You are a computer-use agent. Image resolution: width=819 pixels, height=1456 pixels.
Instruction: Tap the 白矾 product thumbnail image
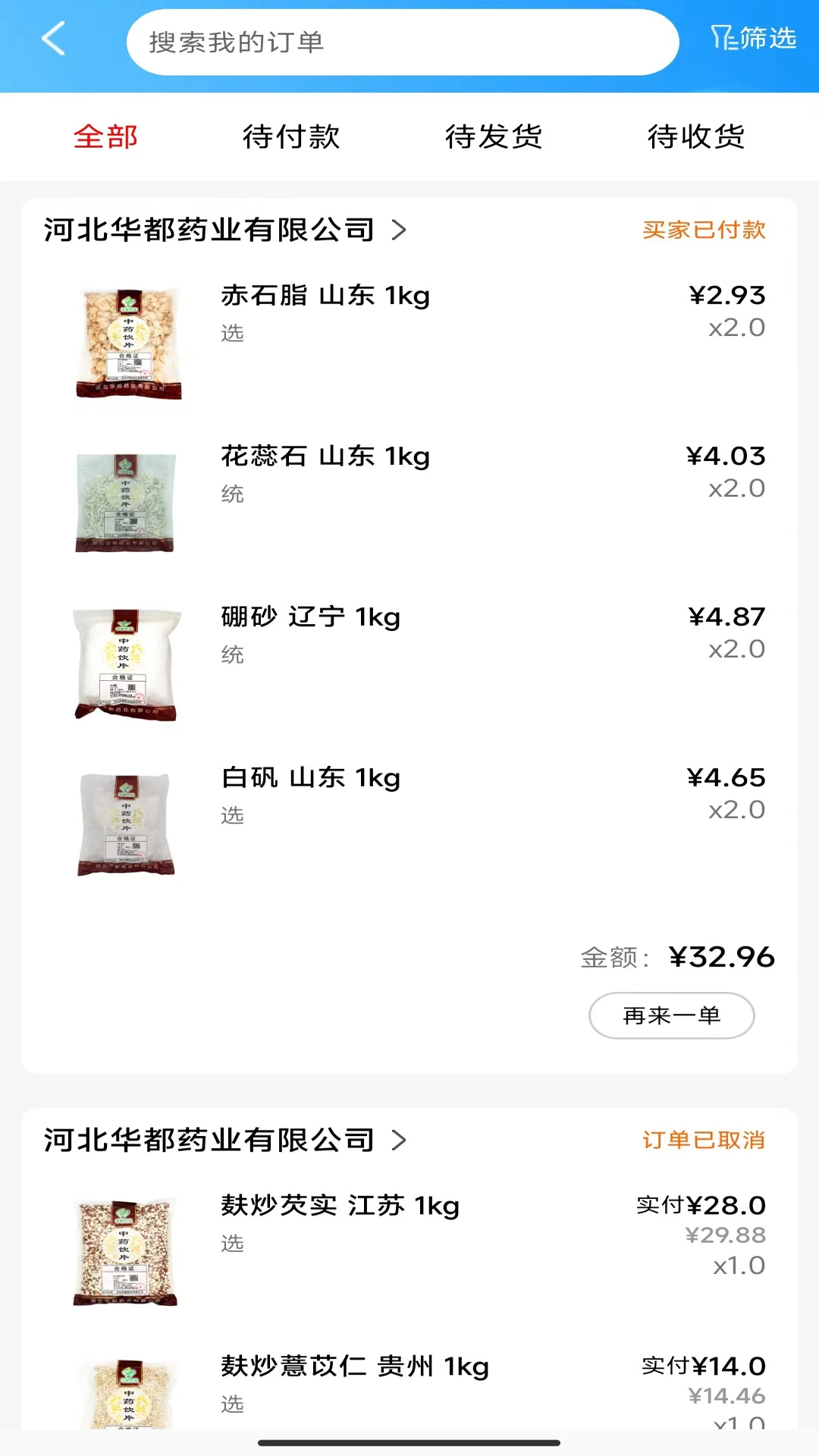click(x=129, y=821)
